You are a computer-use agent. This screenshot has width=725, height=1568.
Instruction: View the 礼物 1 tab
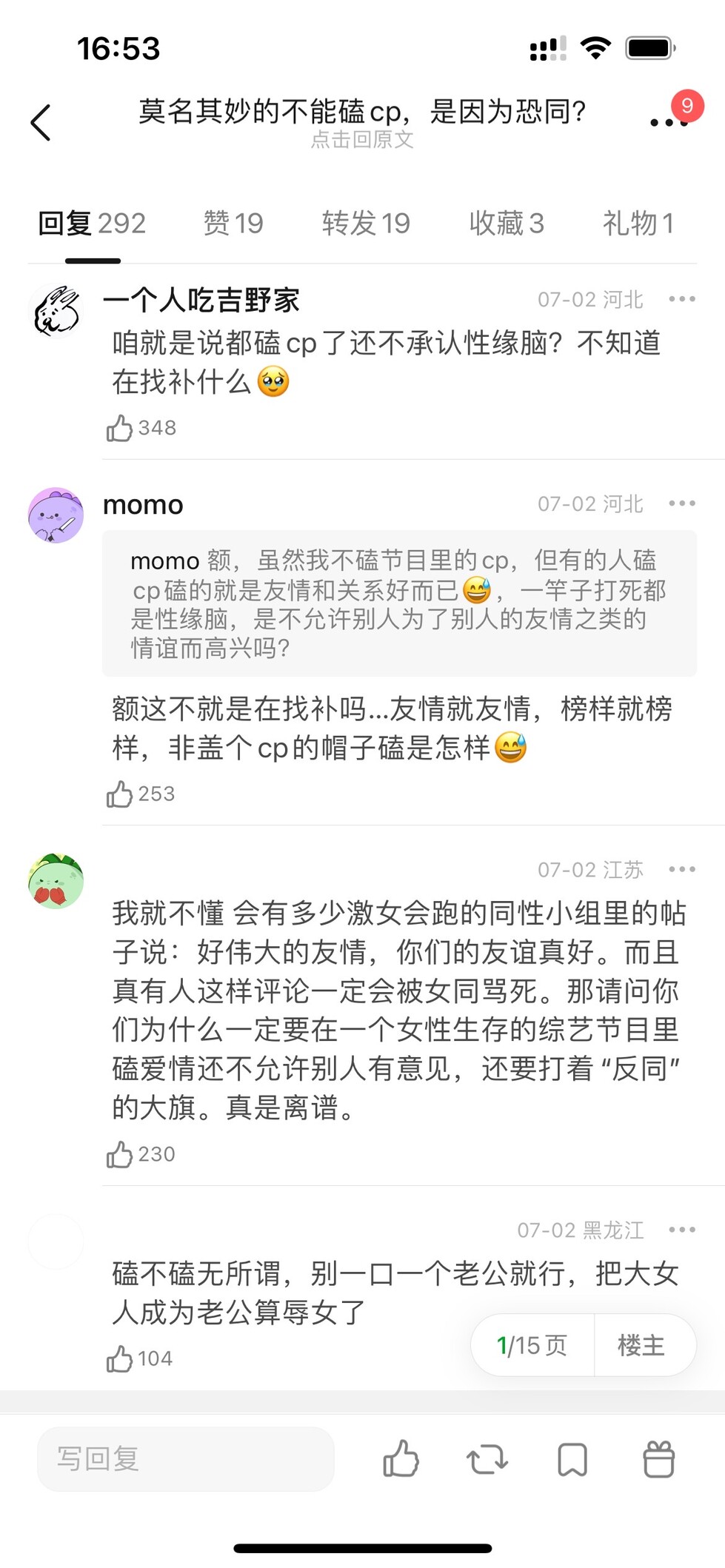pos(638,223)
